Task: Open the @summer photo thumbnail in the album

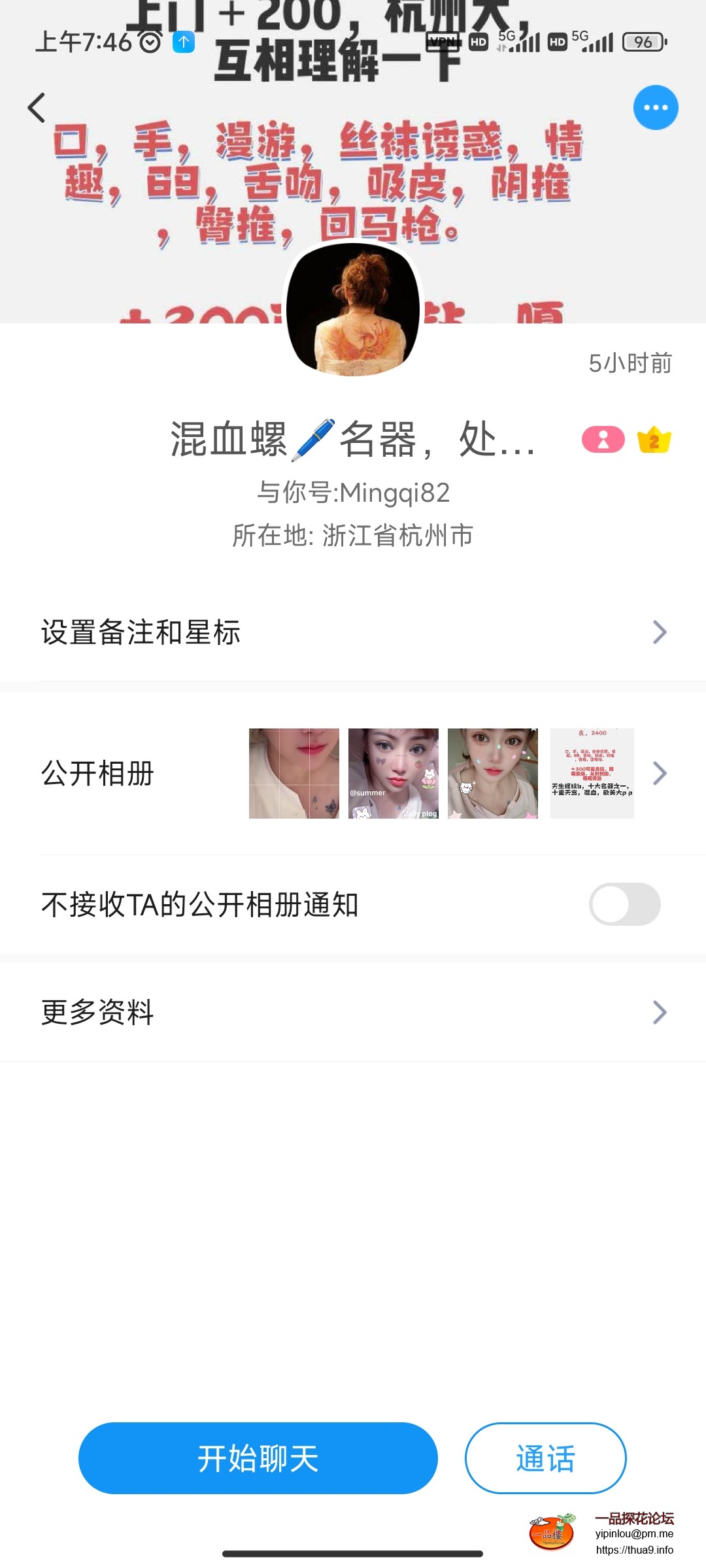Action: (393, 774)
